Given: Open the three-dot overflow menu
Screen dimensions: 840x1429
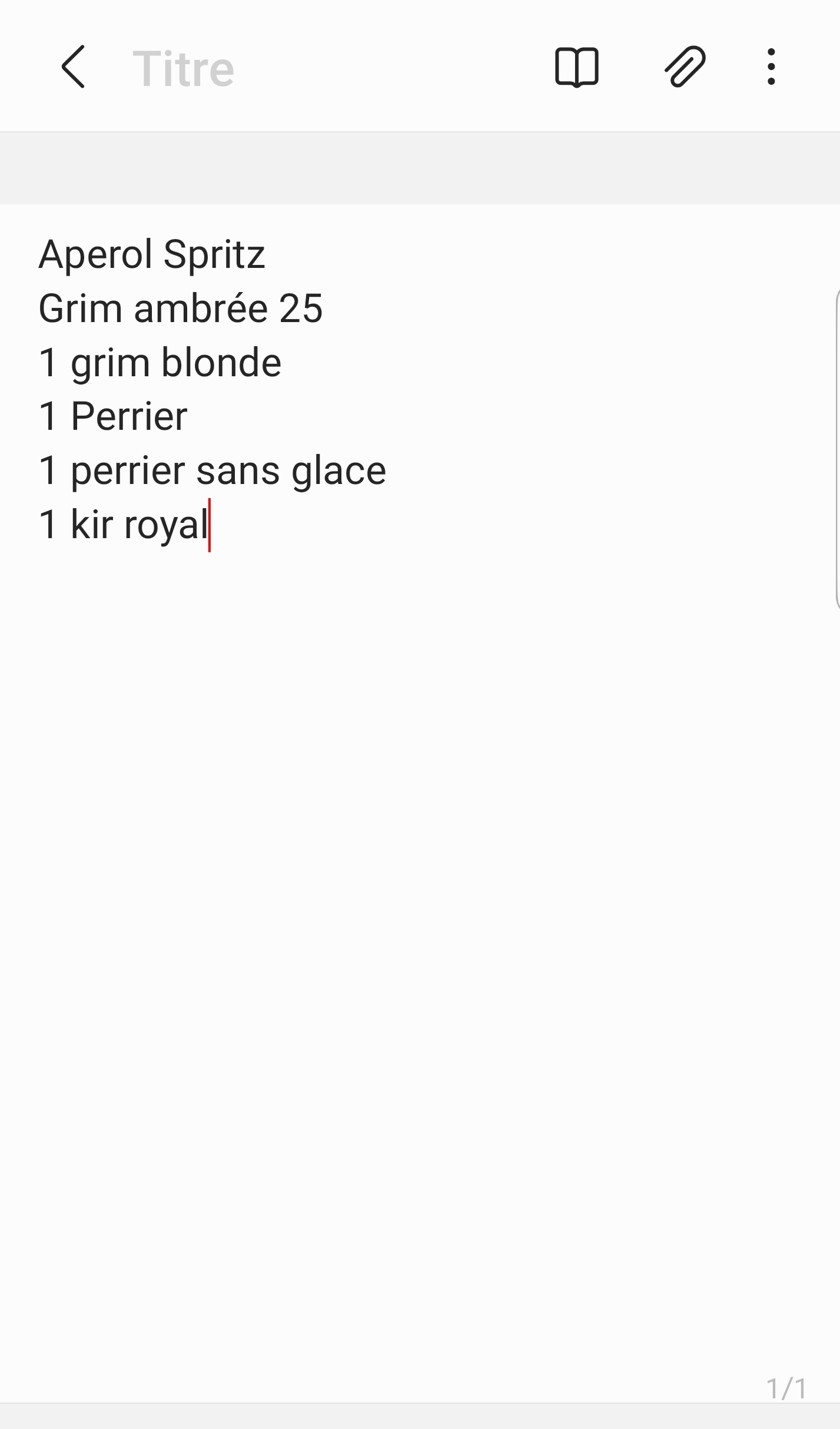Looking at the screenshot, I should pos(771,67).
